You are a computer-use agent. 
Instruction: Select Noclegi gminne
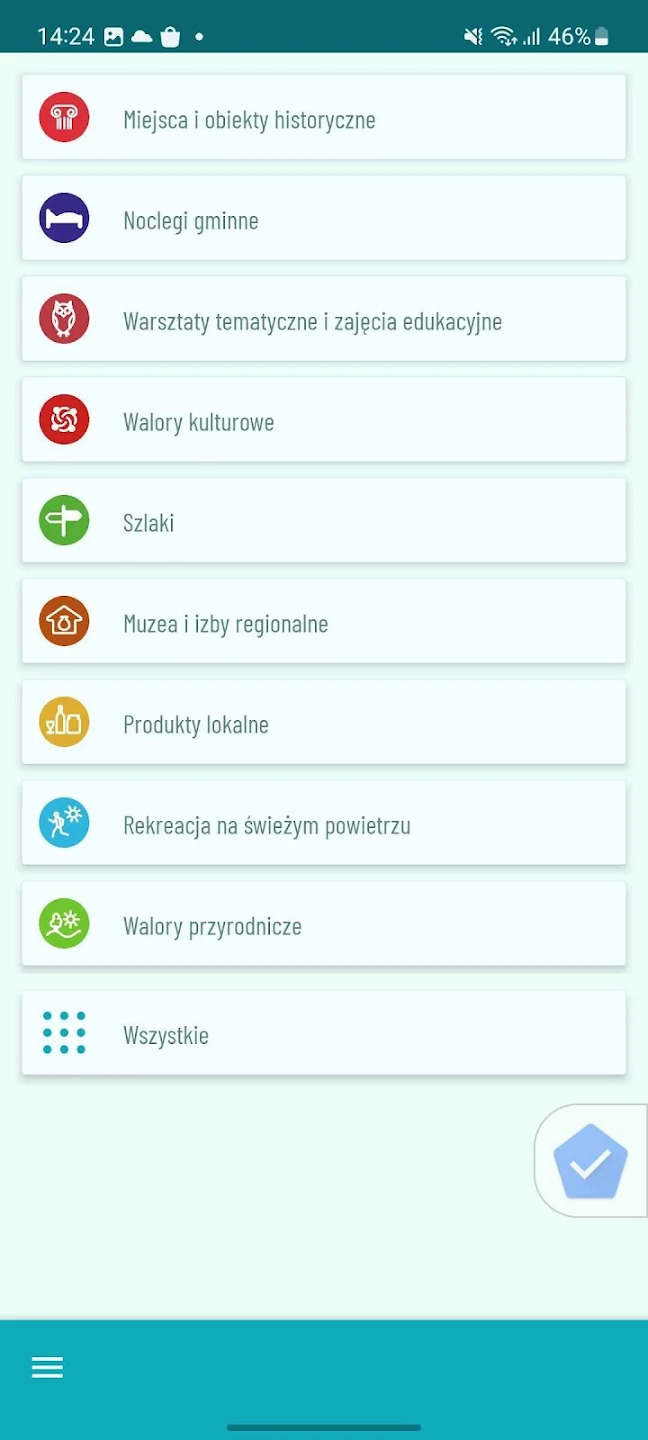(x=324, y=218)
